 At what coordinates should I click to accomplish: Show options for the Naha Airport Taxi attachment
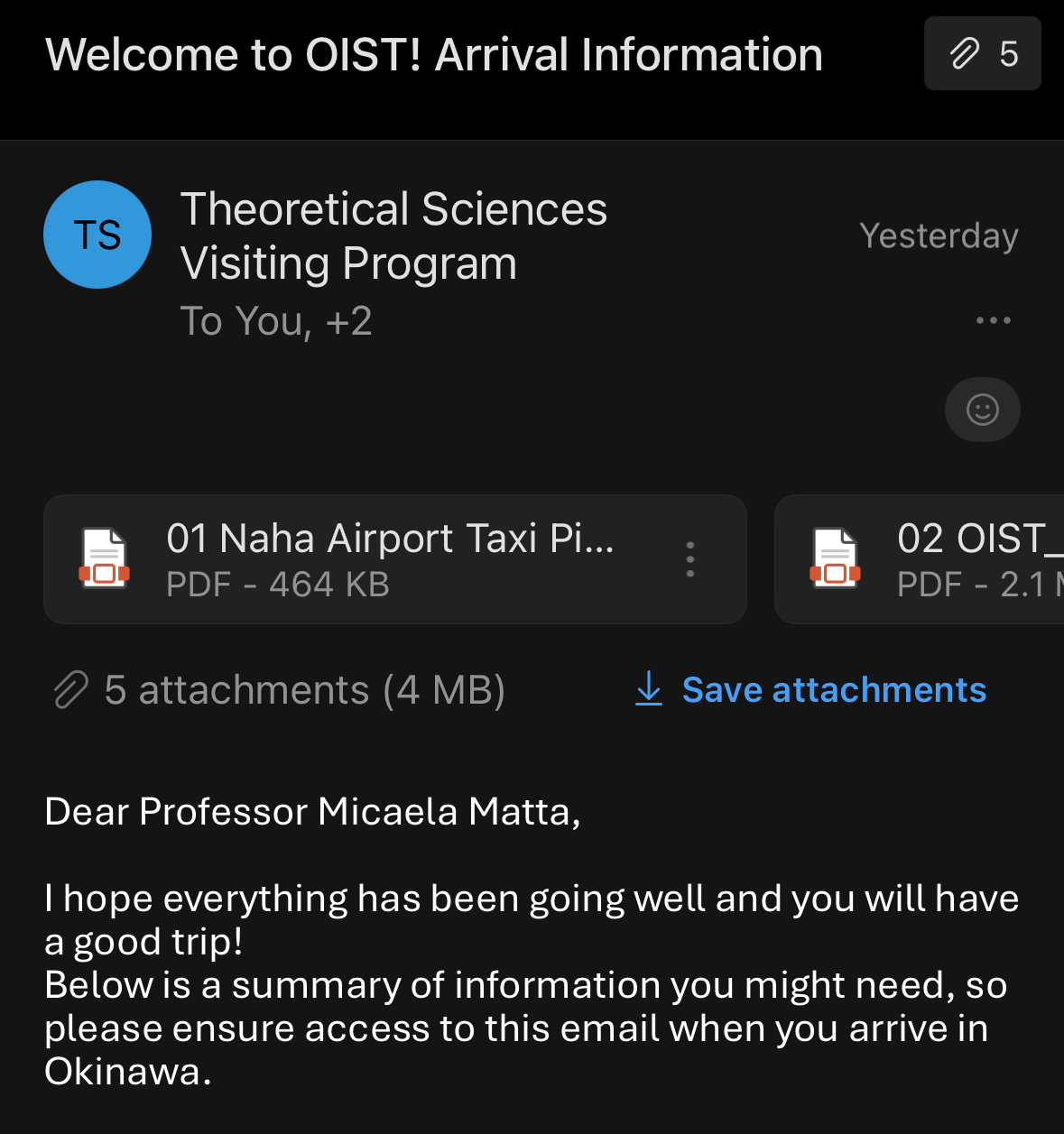pos(690,559)
